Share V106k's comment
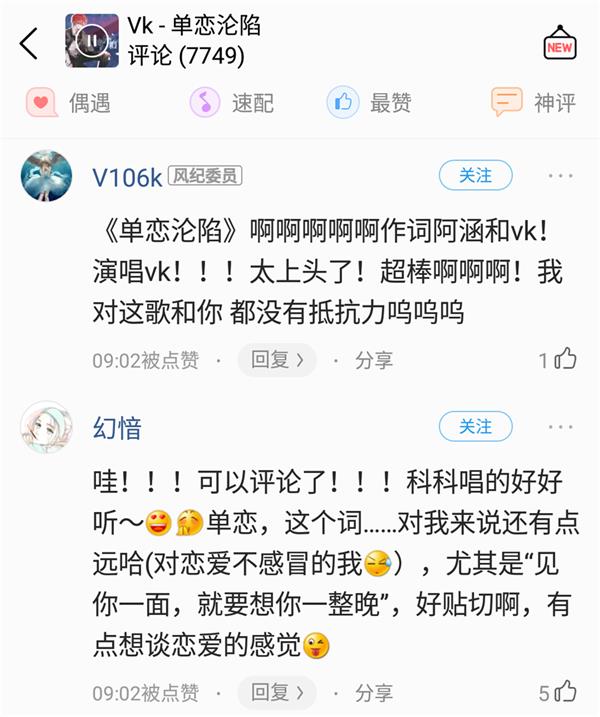Image resolution: width=600 pixels, height=717 pixels. (x=374, y=360)
